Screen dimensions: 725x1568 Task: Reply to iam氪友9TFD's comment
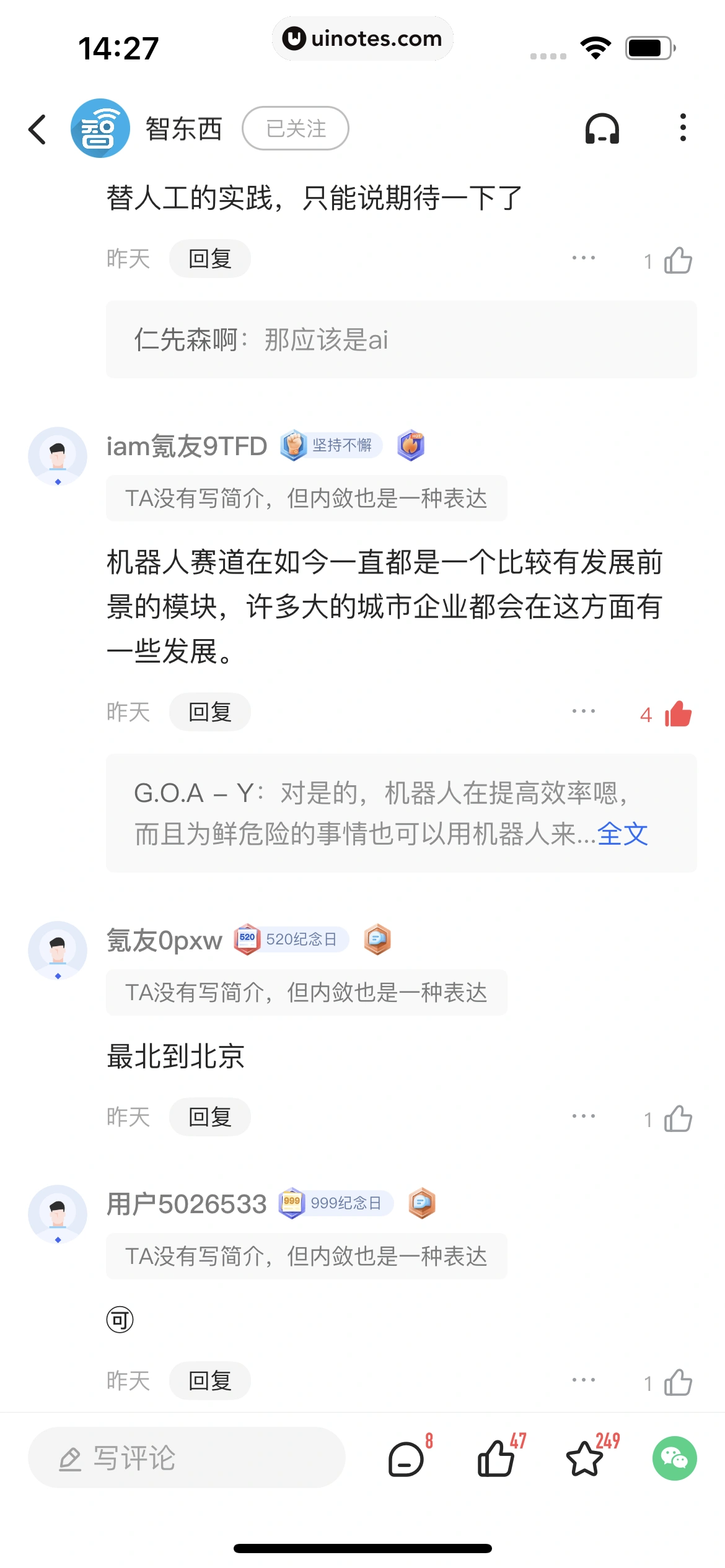[210, 712]
